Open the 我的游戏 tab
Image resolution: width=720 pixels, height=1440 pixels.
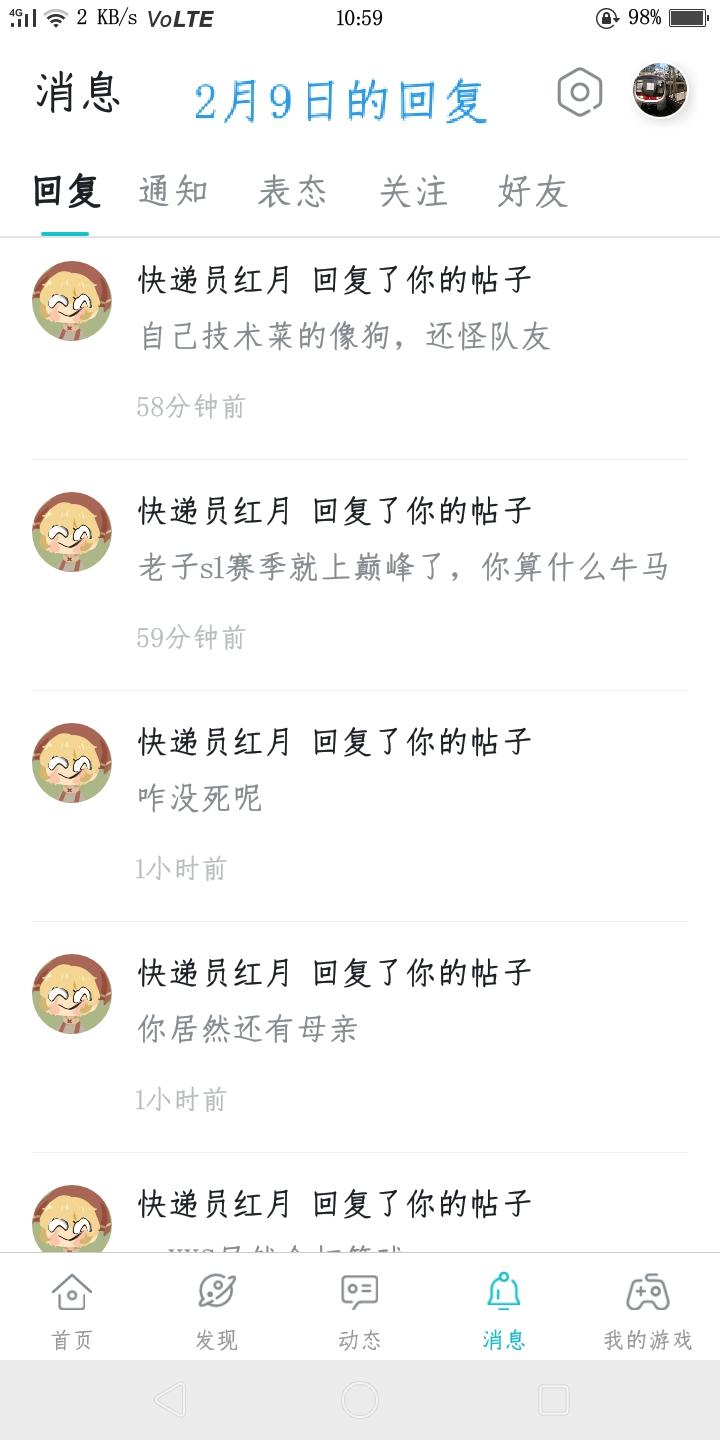(648, 1310)
